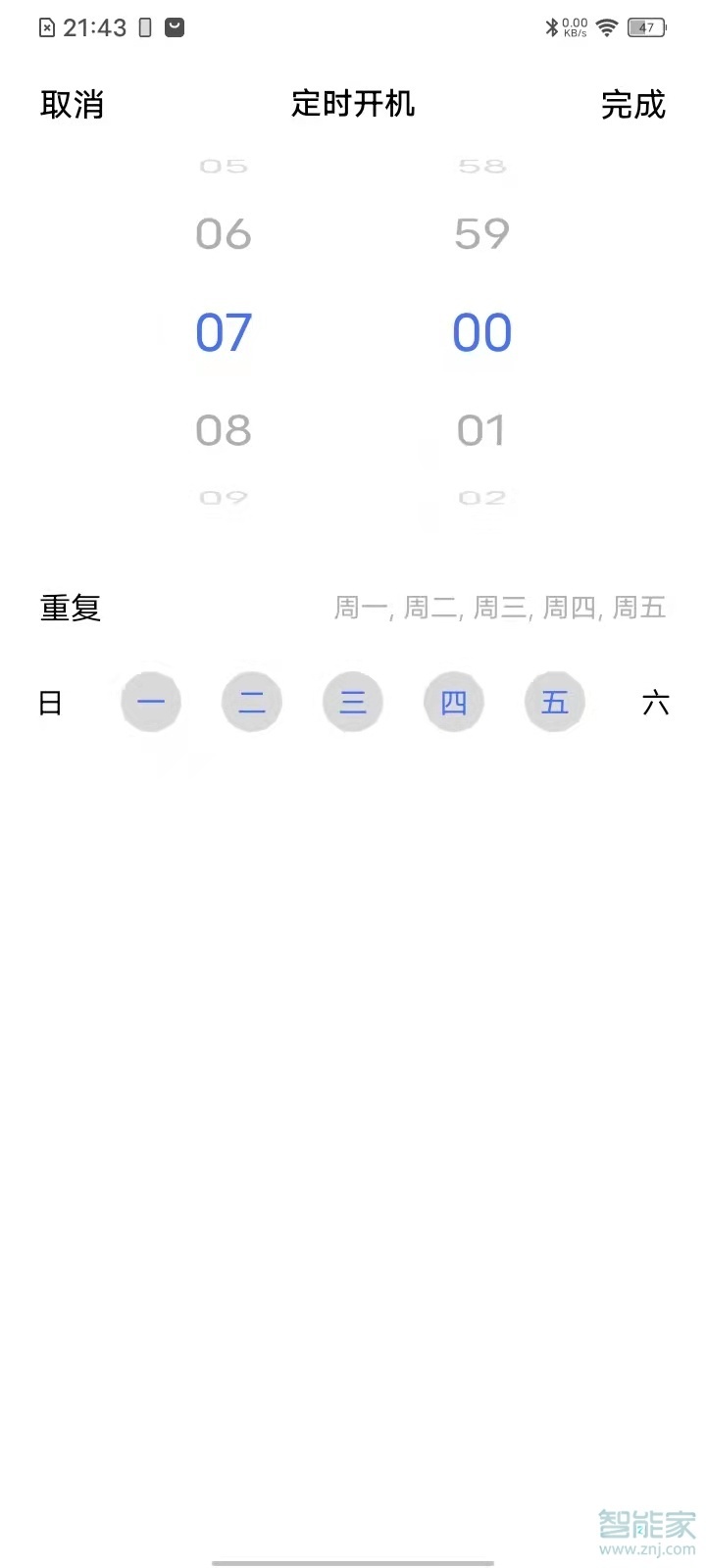706x1568 pixels.
Task: Select hour 08 in the hour picker
Action: (x=224, y=430)
